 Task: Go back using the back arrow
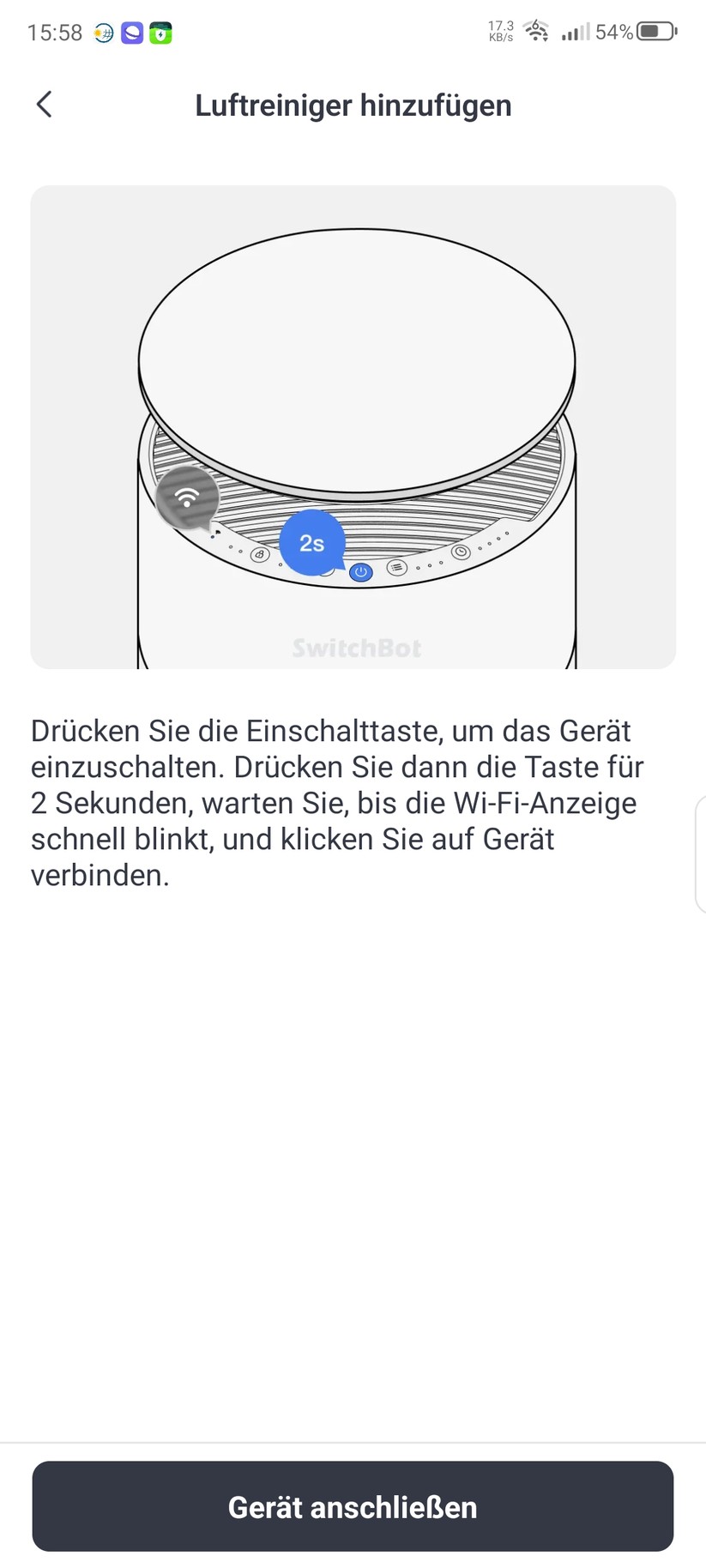click(44, 104)
